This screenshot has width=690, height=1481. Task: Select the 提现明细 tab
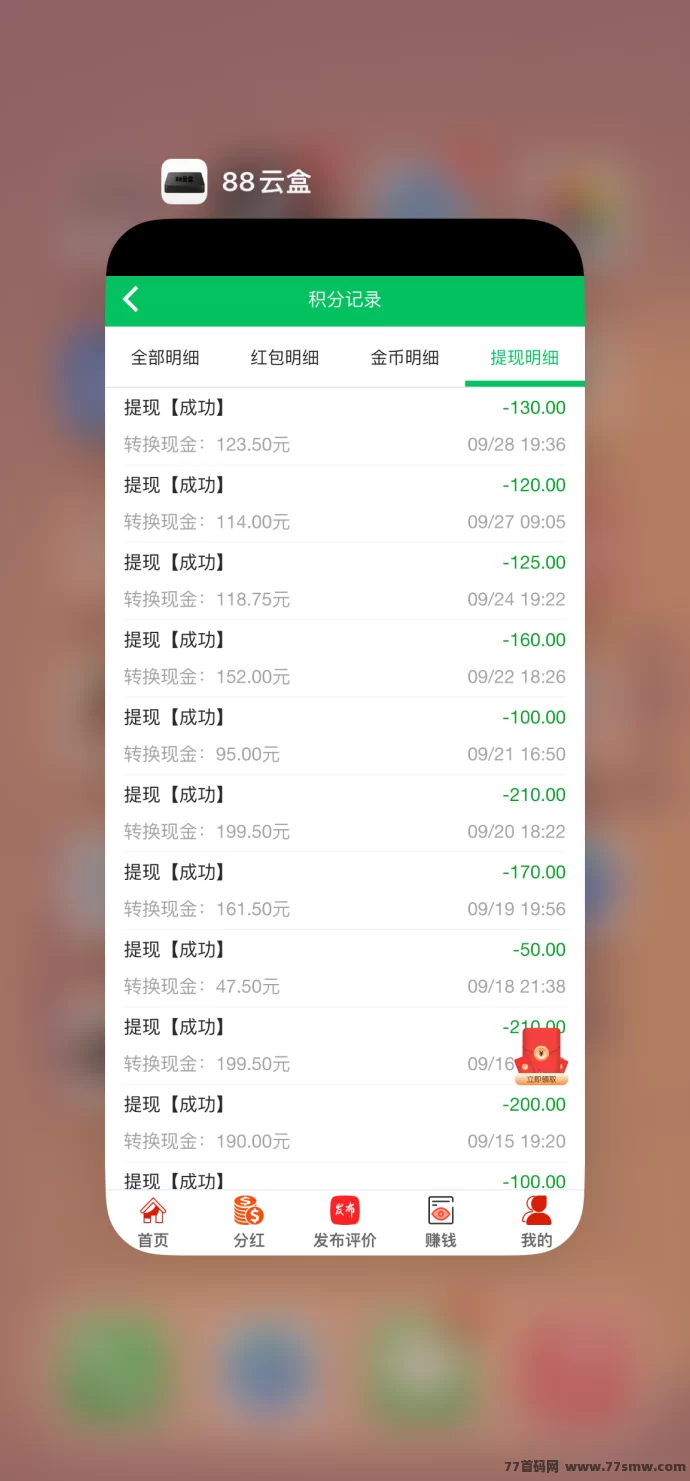pos(524,357)
